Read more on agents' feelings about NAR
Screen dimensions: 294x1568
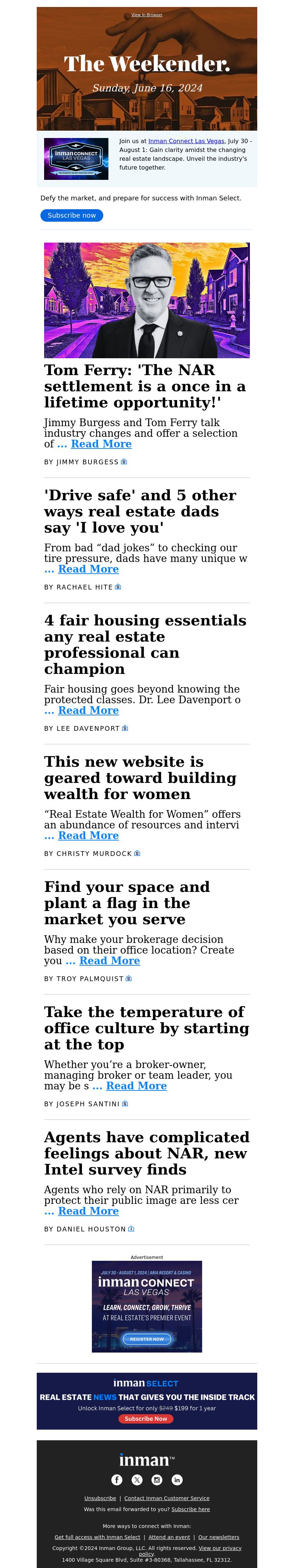click(88, 1211)
